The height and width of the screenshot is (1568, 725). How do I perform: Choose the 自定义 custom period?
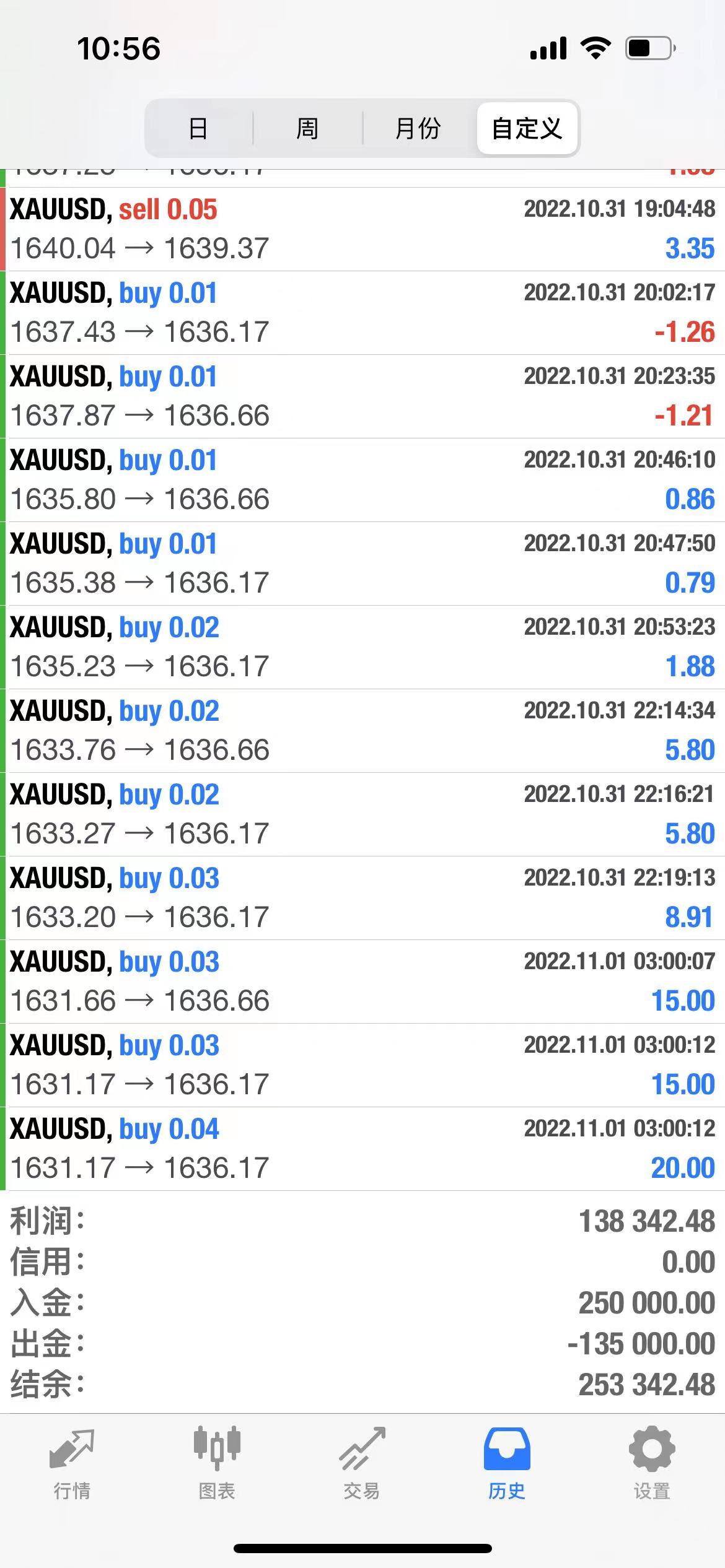[527, 128]
